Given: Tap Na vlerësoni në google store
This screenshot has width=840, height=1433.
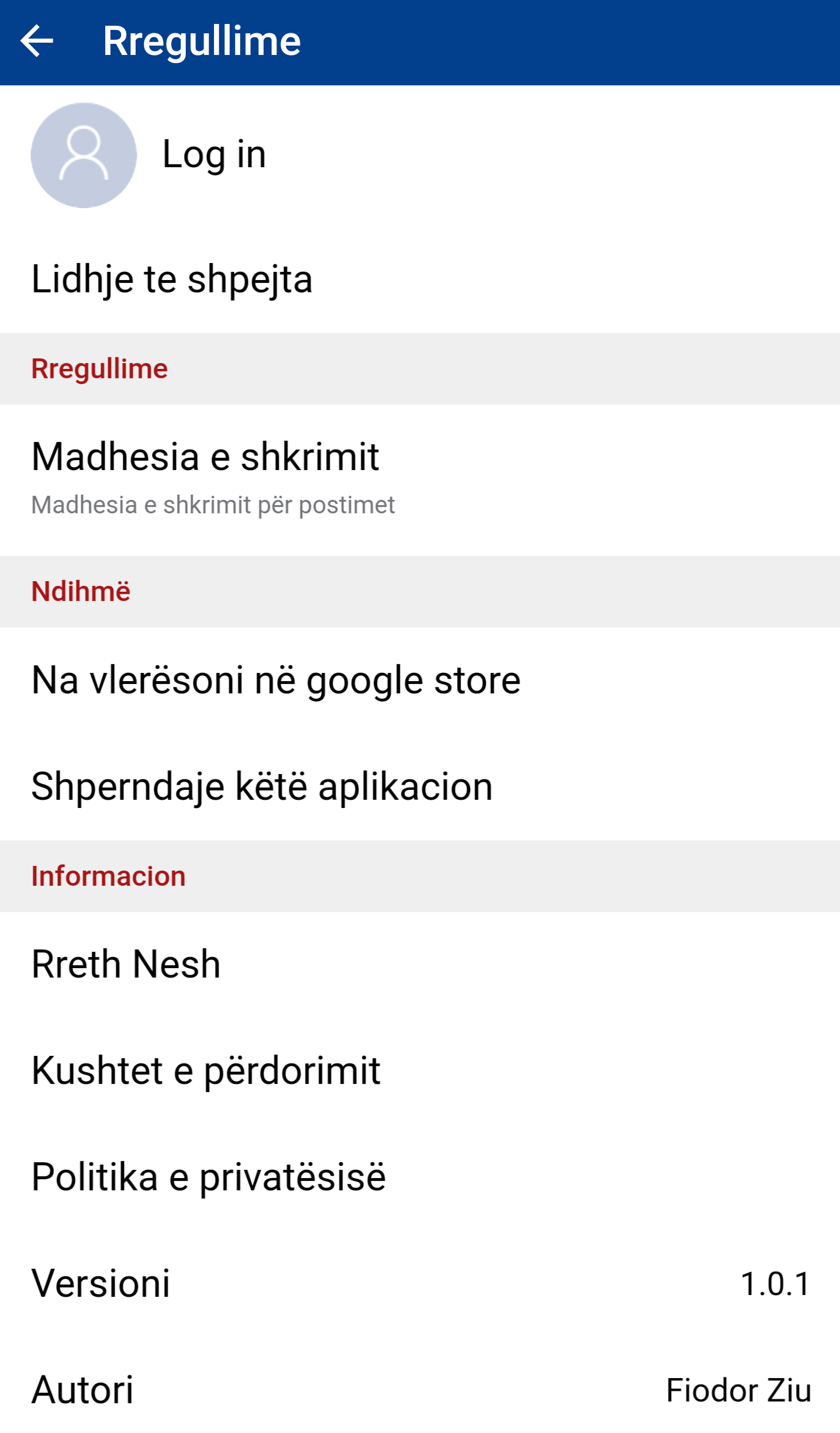Looking at the screenshot, I should 420,681.
